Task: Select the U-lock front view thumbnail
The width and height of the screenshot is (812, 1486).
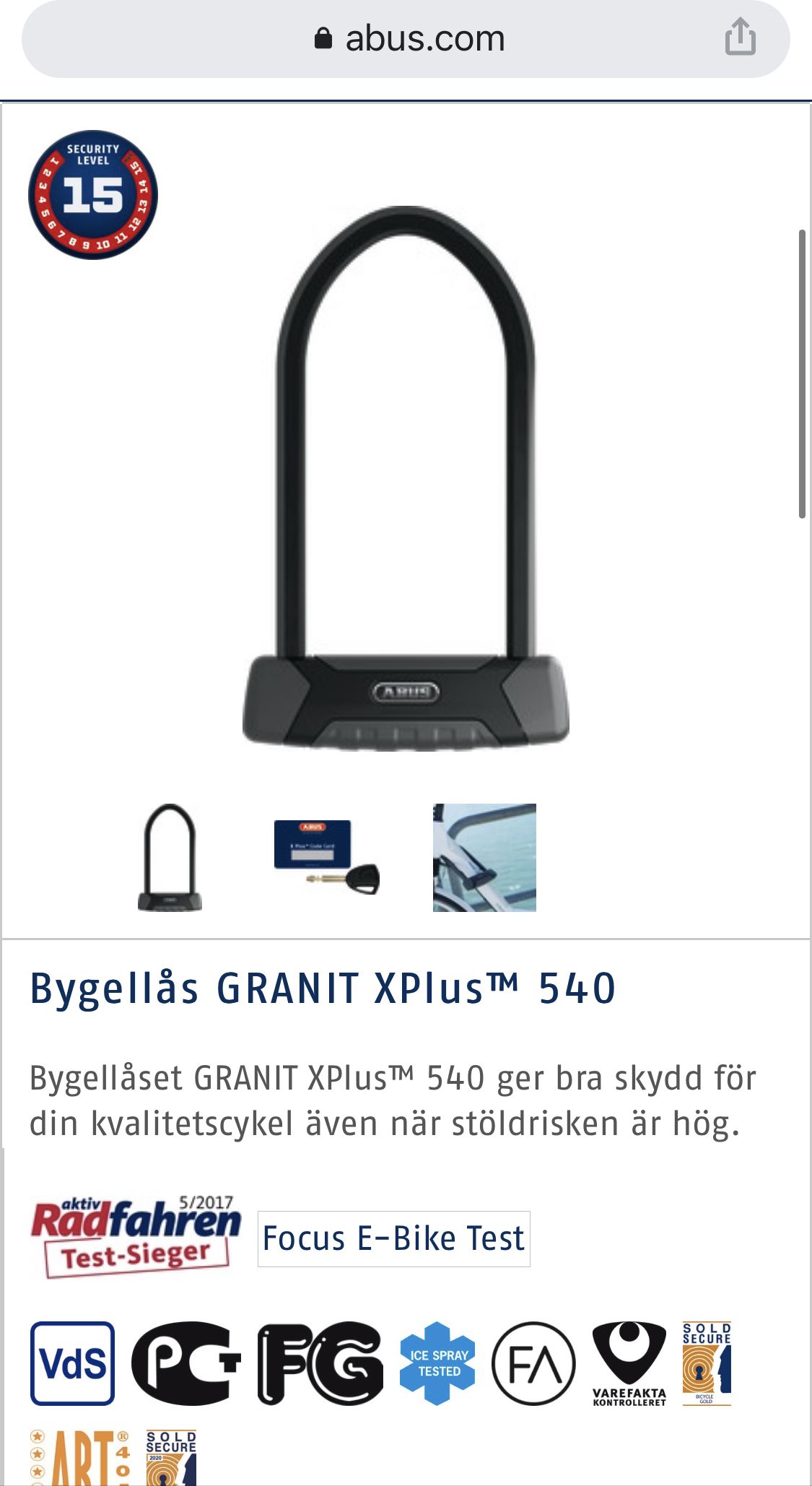Action: tap(170, 857)
